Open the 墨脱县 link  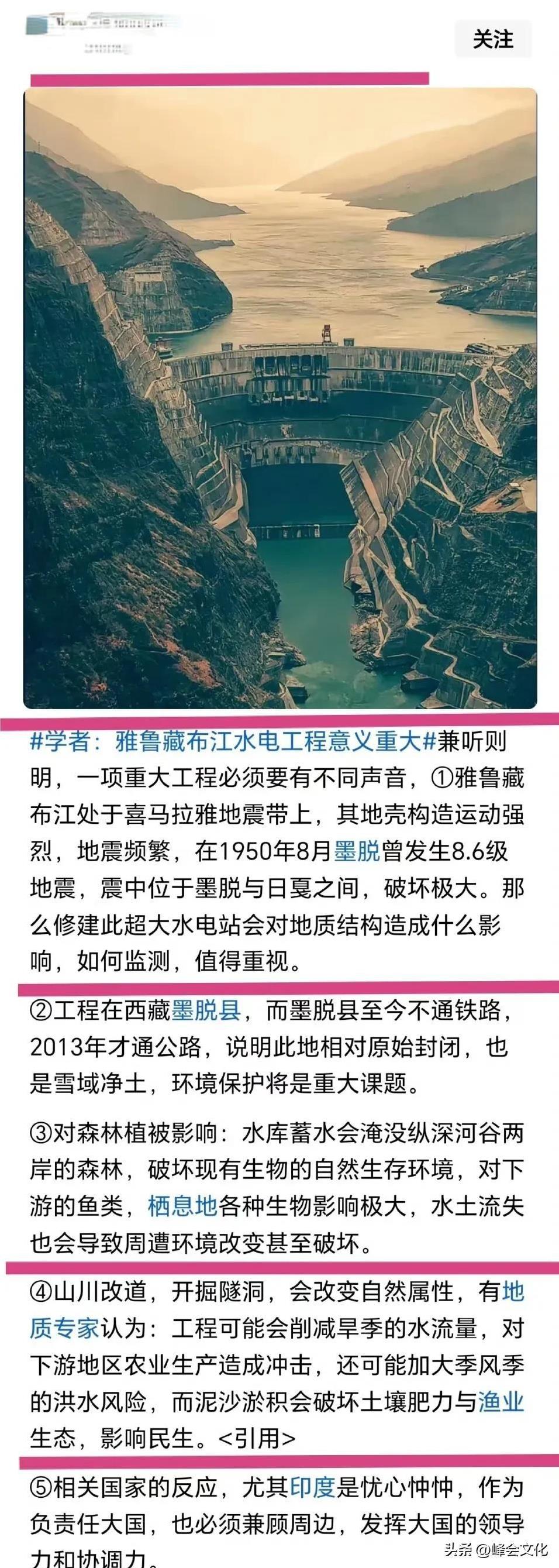click(206, 1011)
